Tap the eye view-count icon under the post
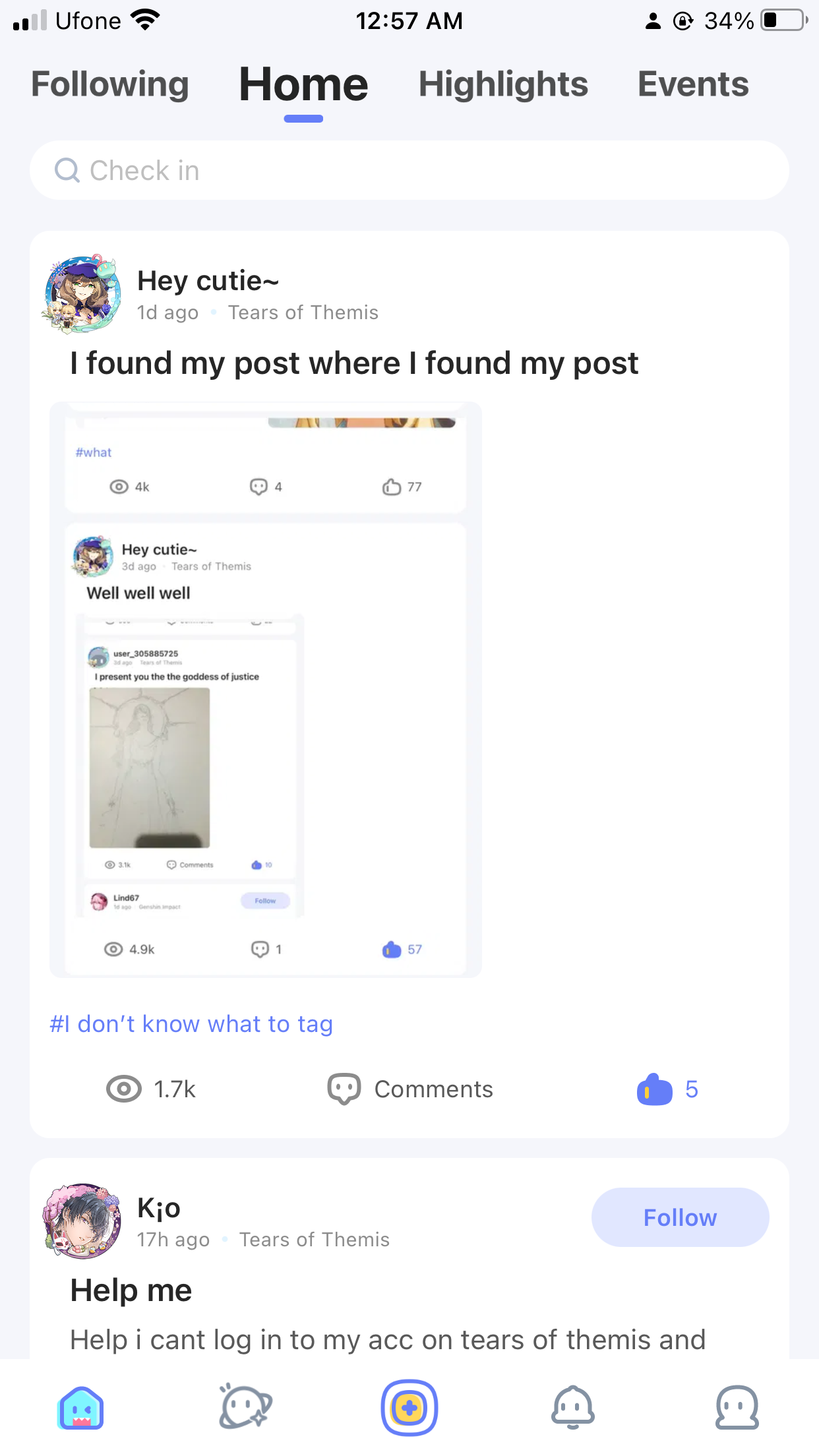The image size is (819, 1456). (124, 1089)
